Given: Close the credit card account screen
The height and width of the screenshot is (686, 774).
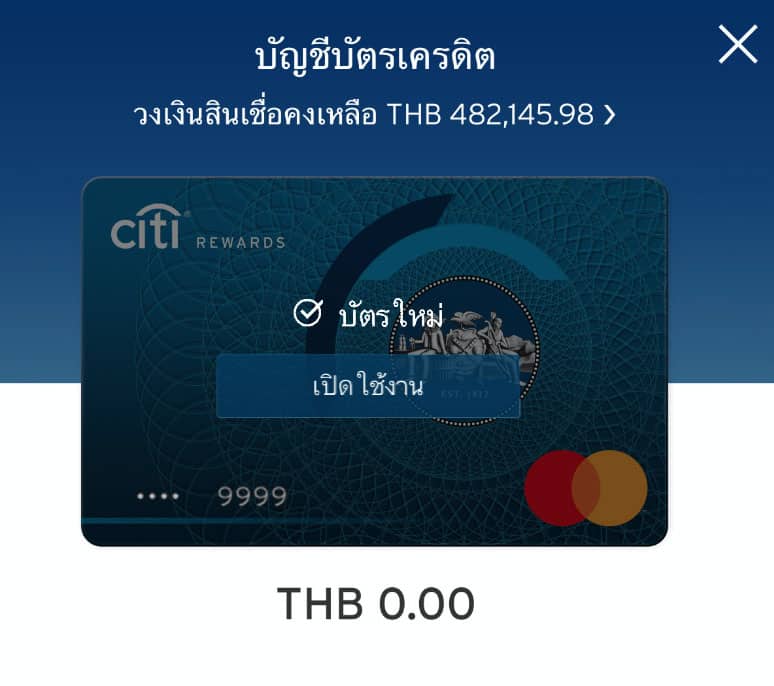Looking at the screenshot, I should [737, 45].
